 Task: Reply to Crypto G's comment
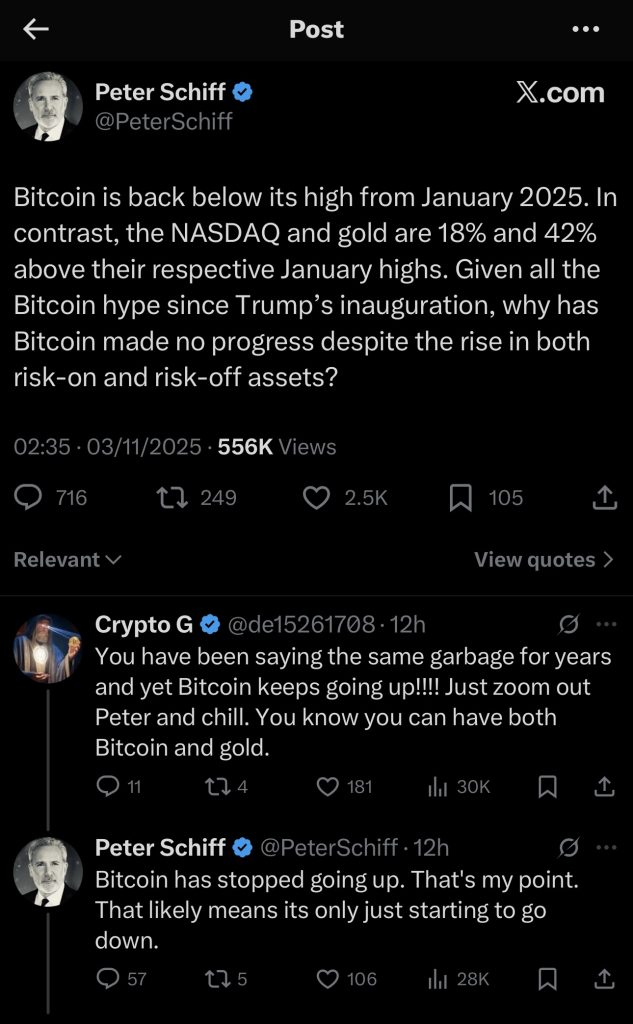[107, 787]
